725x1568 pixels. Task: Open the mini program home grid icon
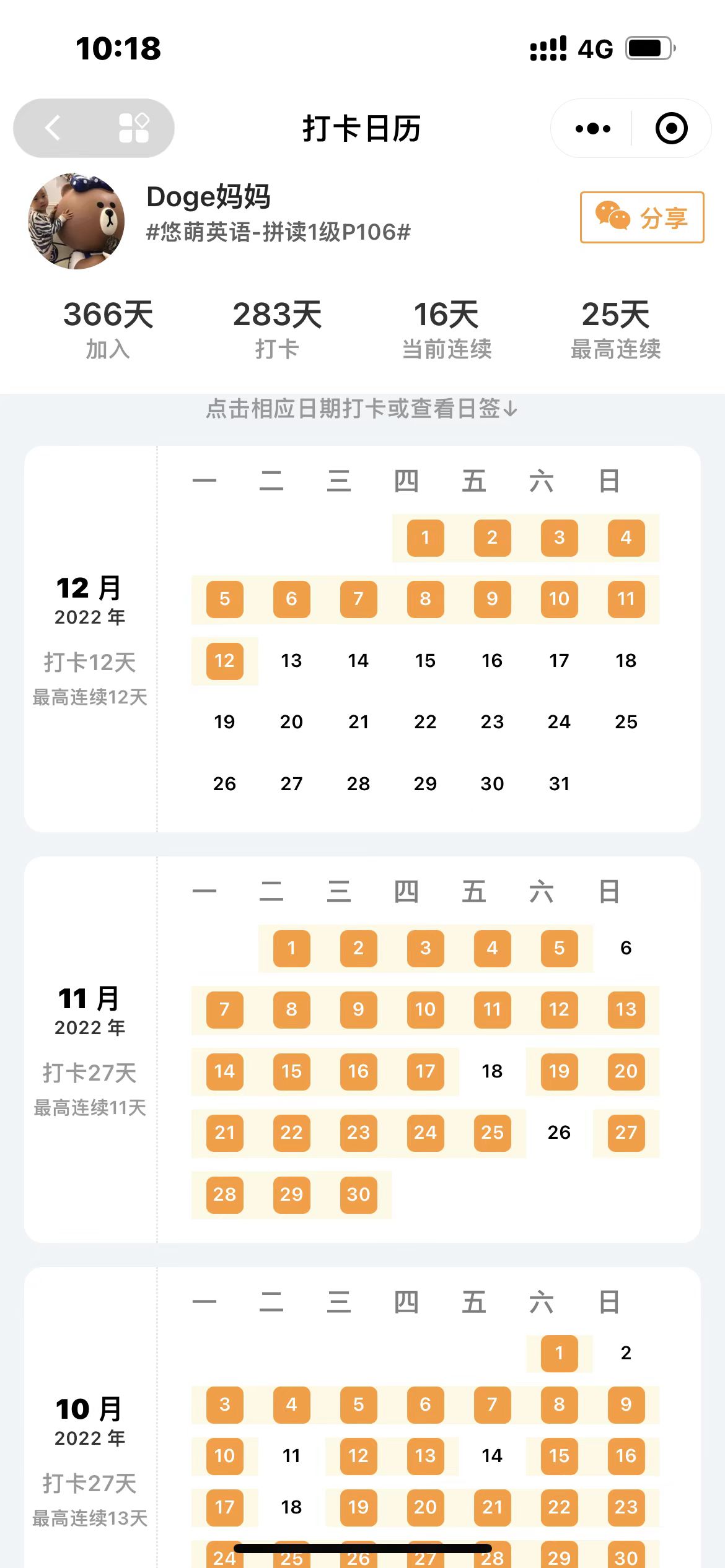click(133, 128)
